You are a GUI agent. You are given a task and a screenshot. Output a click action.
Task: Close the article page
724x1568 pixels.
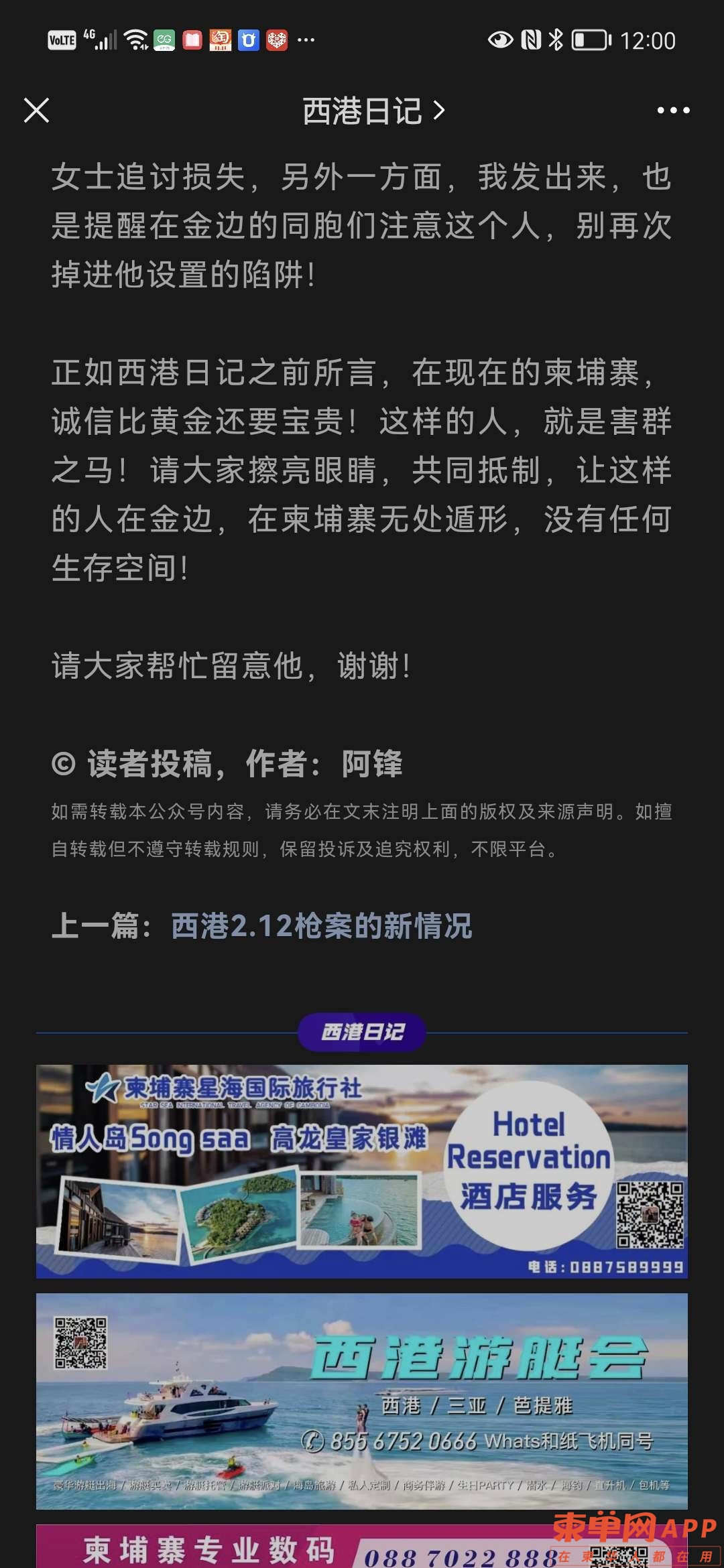click(36, 111)
